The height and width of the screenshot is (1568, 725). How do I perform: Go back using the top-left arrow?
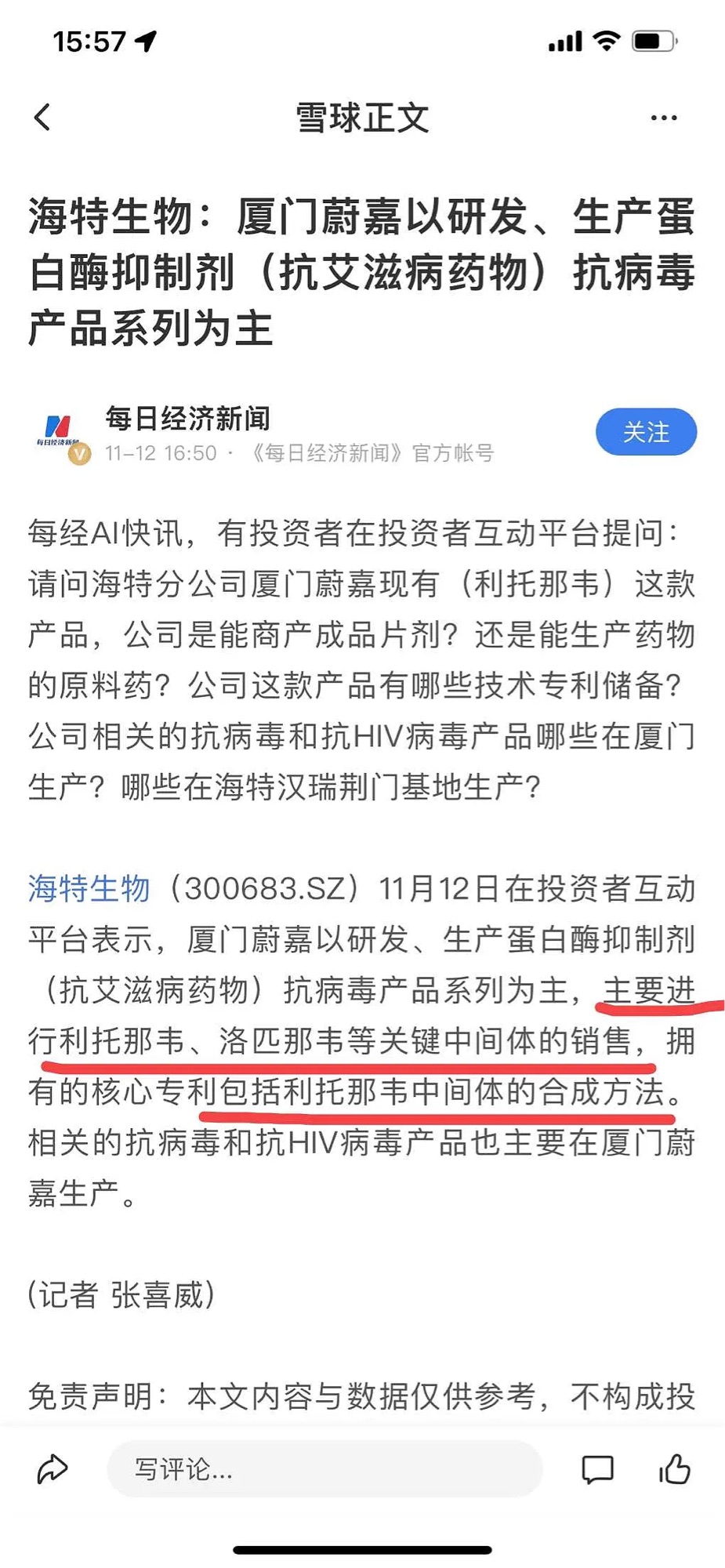pyautogui.click(x=42, y=118)
